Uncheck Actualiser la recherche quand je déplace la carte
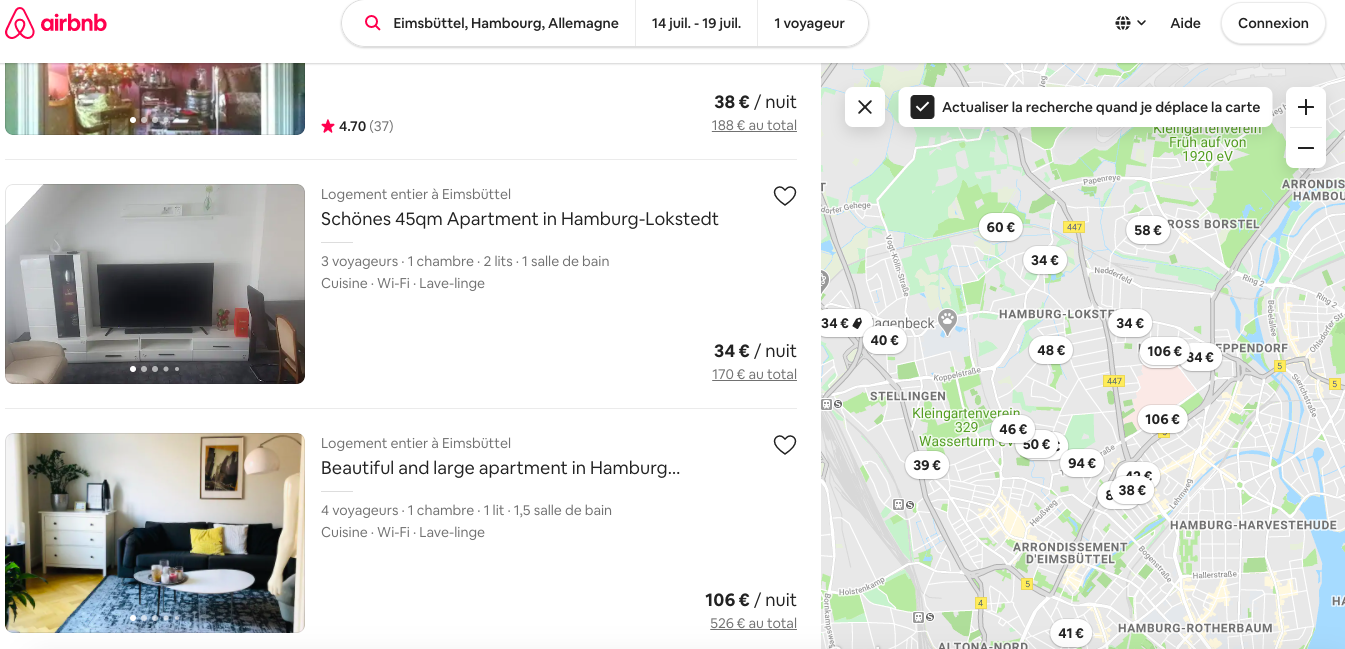The image size is (1345, 649). (x=922, y=107)
